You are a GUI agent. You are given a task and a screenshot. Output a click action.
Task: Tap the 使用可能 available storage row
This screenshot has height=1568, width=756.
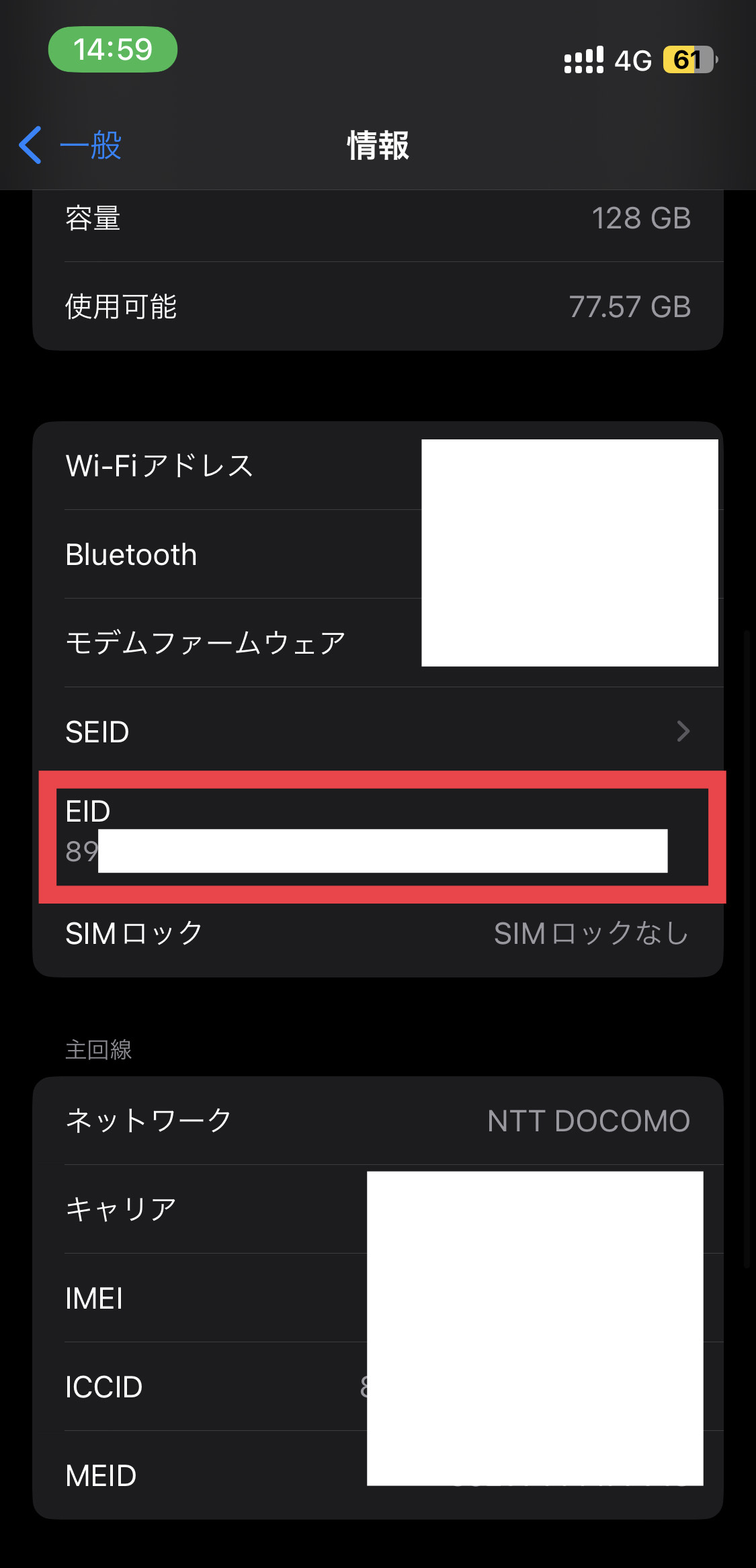(378, 306)
